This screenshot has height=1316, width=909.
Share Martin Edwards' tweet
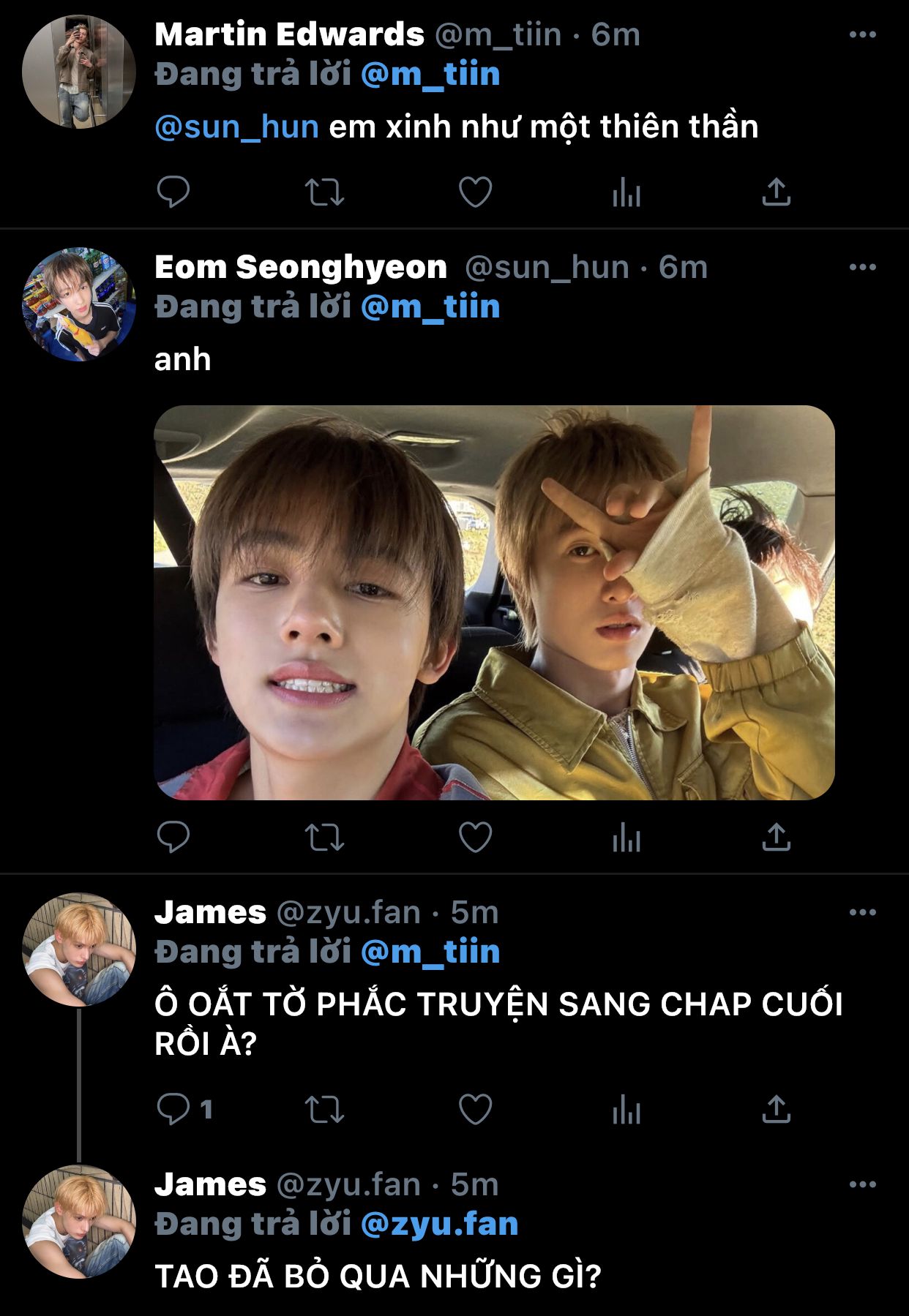(776, 192)
